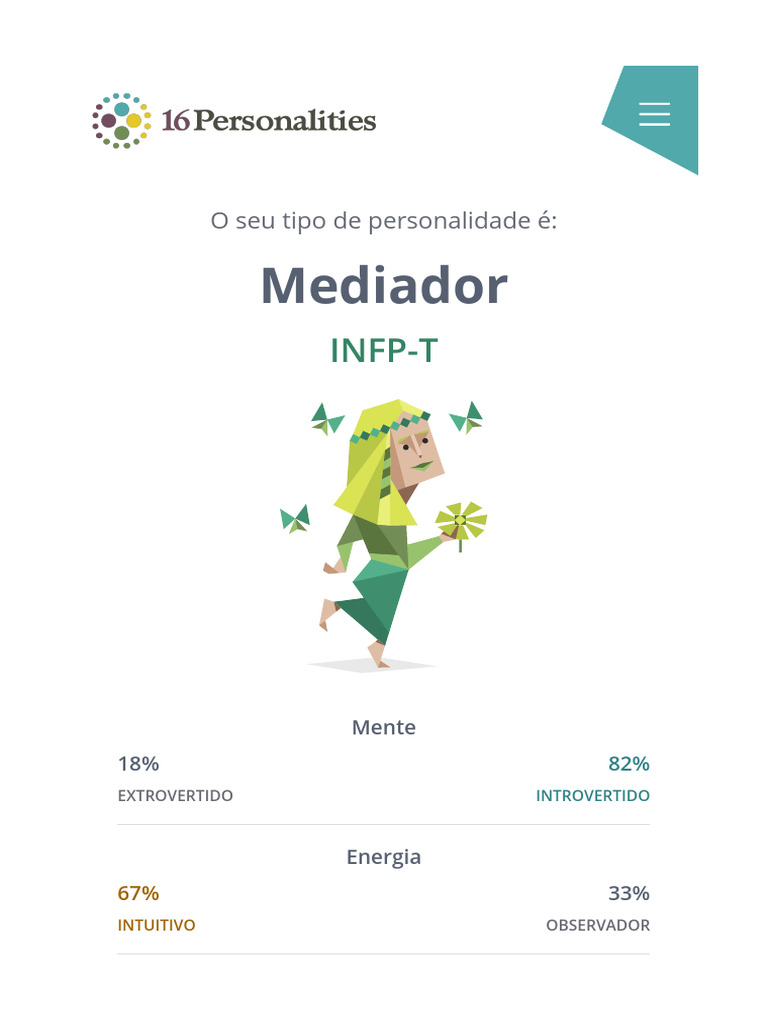768x1024 pixels.
Task: Open the hamburger menu
Action: (654, 114)
